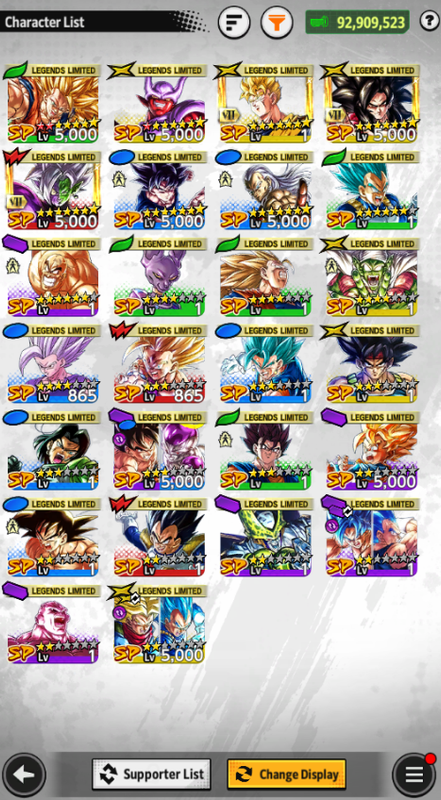Screen dimensions: 441x800
Task: Select the Beerus character card
Action: pyautogui.click(x=159, y=277)
